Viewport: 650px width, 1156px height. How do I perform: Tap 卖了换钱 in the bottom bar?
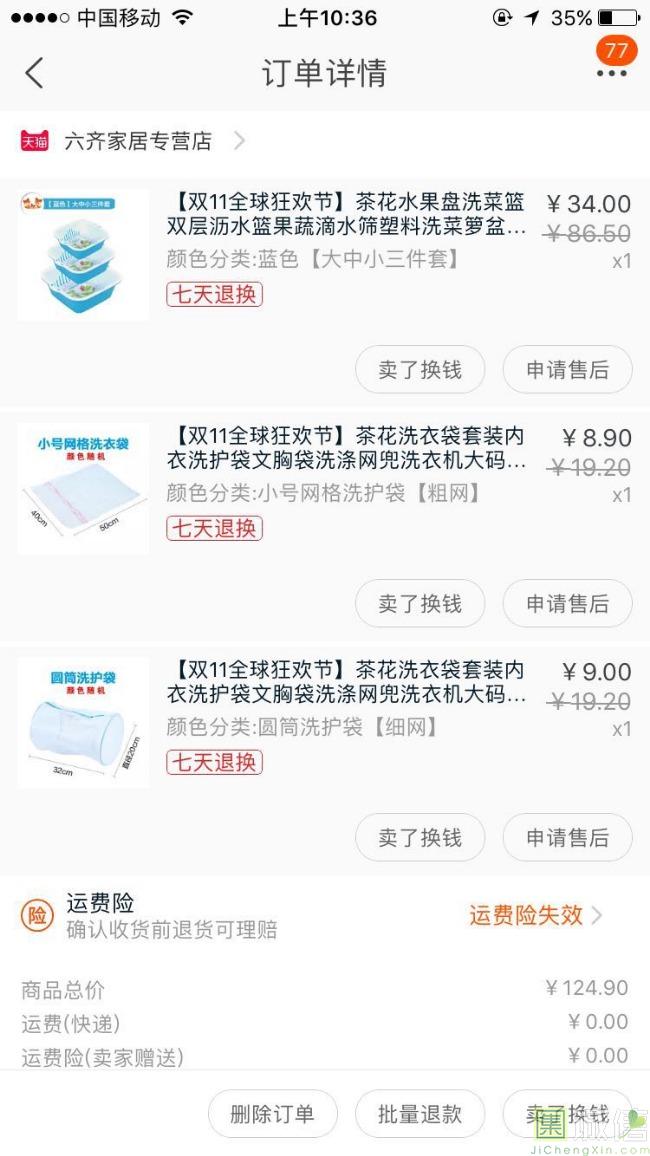tap(567, 1114)
